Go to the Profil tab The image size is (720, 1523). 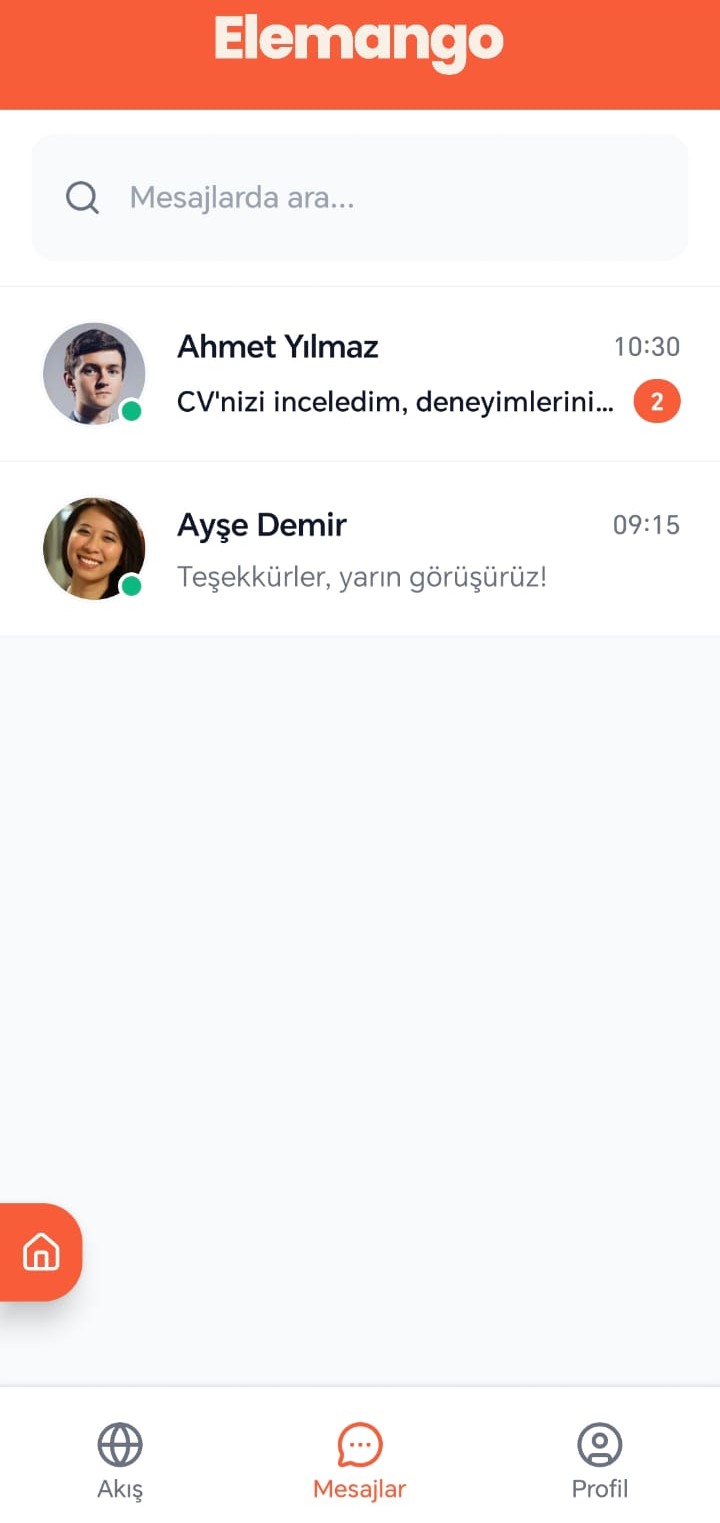pos(600,1460)
